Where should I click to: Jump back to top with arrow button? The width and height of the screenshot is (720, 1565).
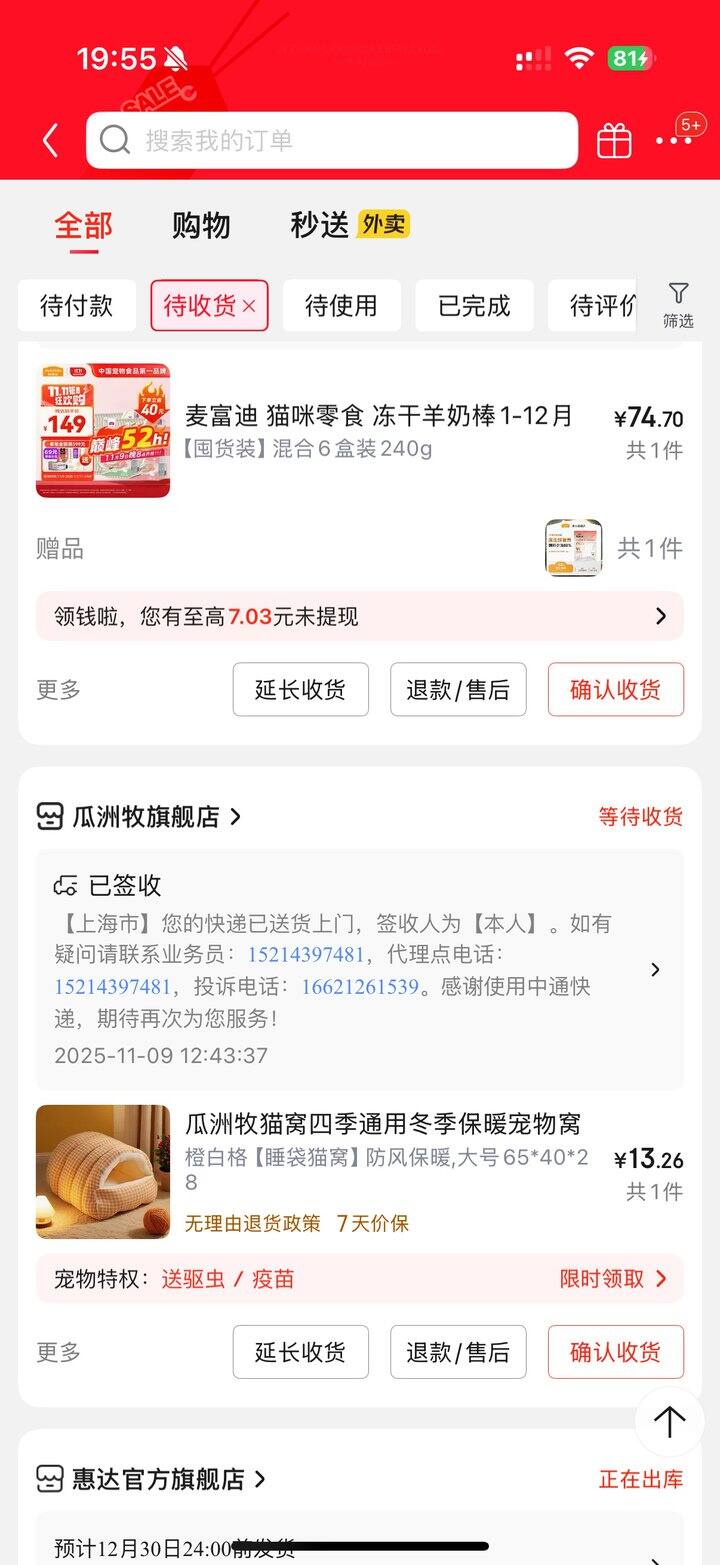(669, 1421)
